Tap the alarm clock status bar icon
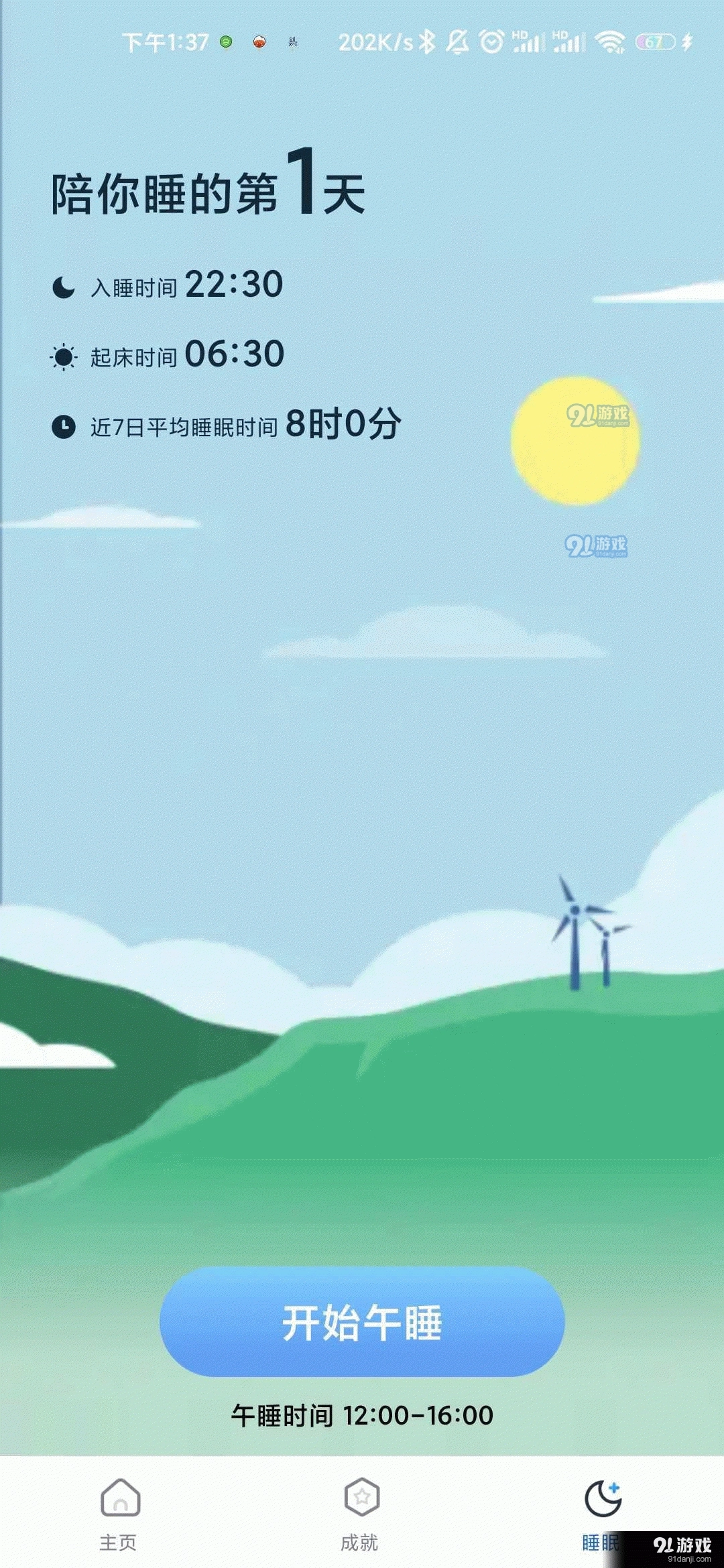 (490, 42)
